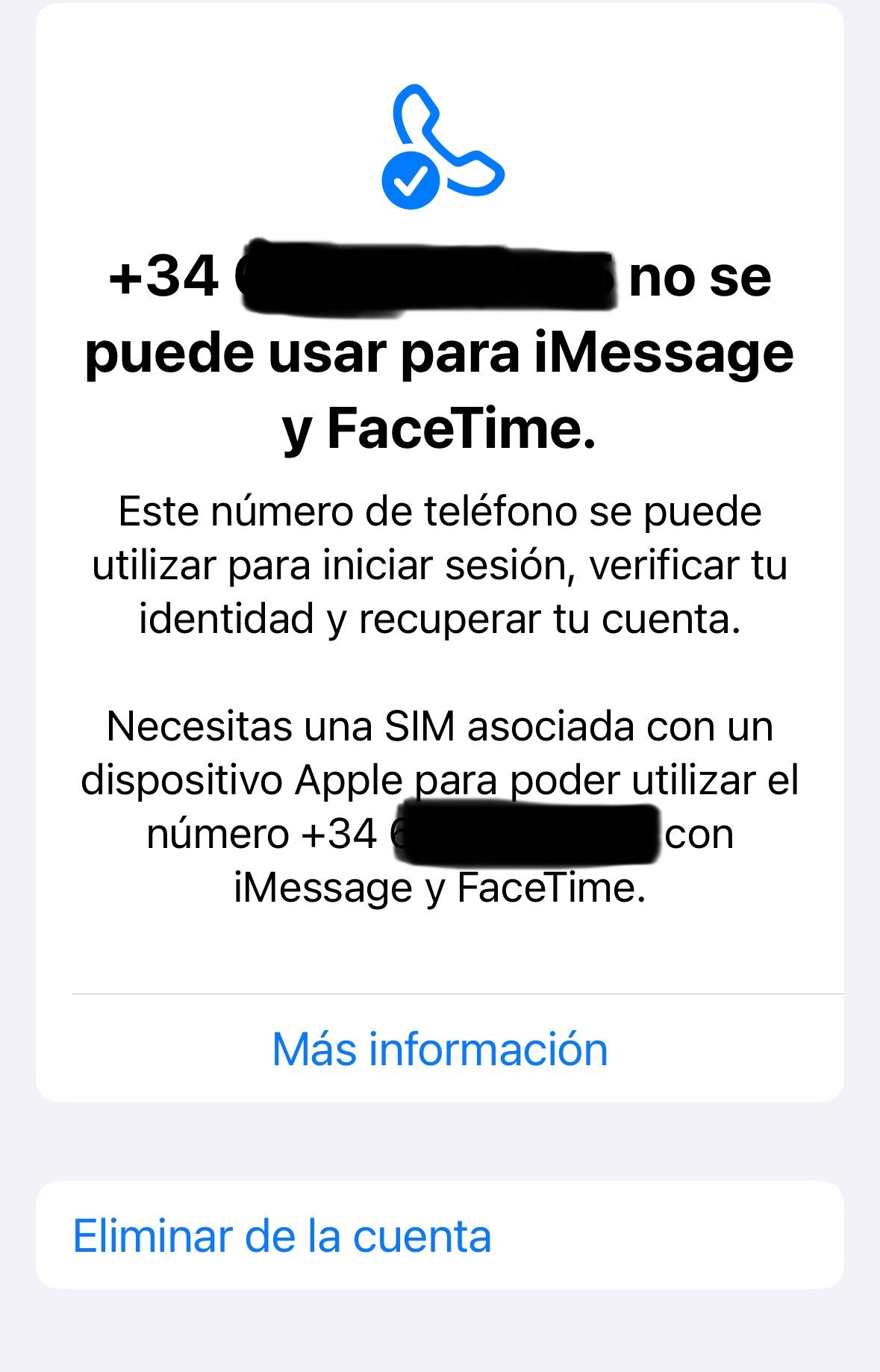Click the gray background below the cards
Image resolution: width=880 pixels, height=1372 pixels.
tap(440, 1336)
